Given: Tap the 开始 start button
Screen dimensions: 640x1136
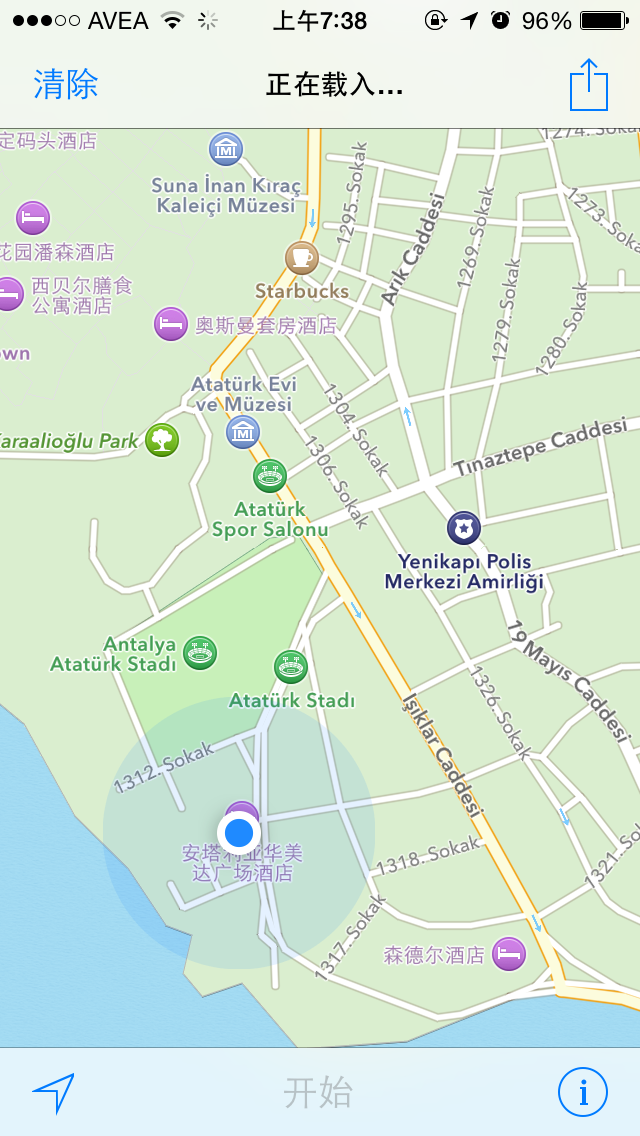Looking at the screenshot, I should (318, 1092).
